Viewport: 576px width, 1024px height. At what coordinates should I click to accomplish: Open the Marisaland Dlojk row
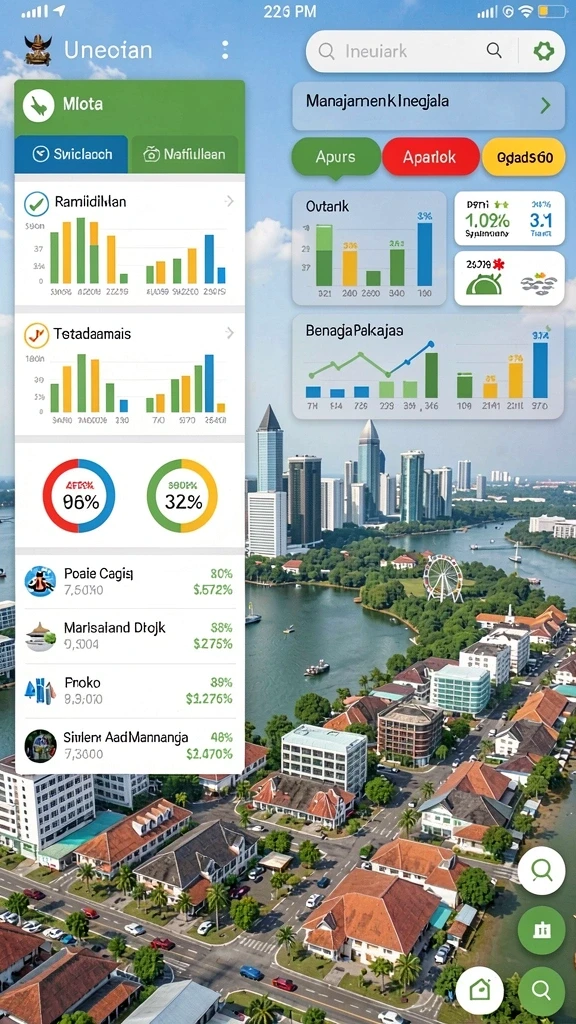129,635
